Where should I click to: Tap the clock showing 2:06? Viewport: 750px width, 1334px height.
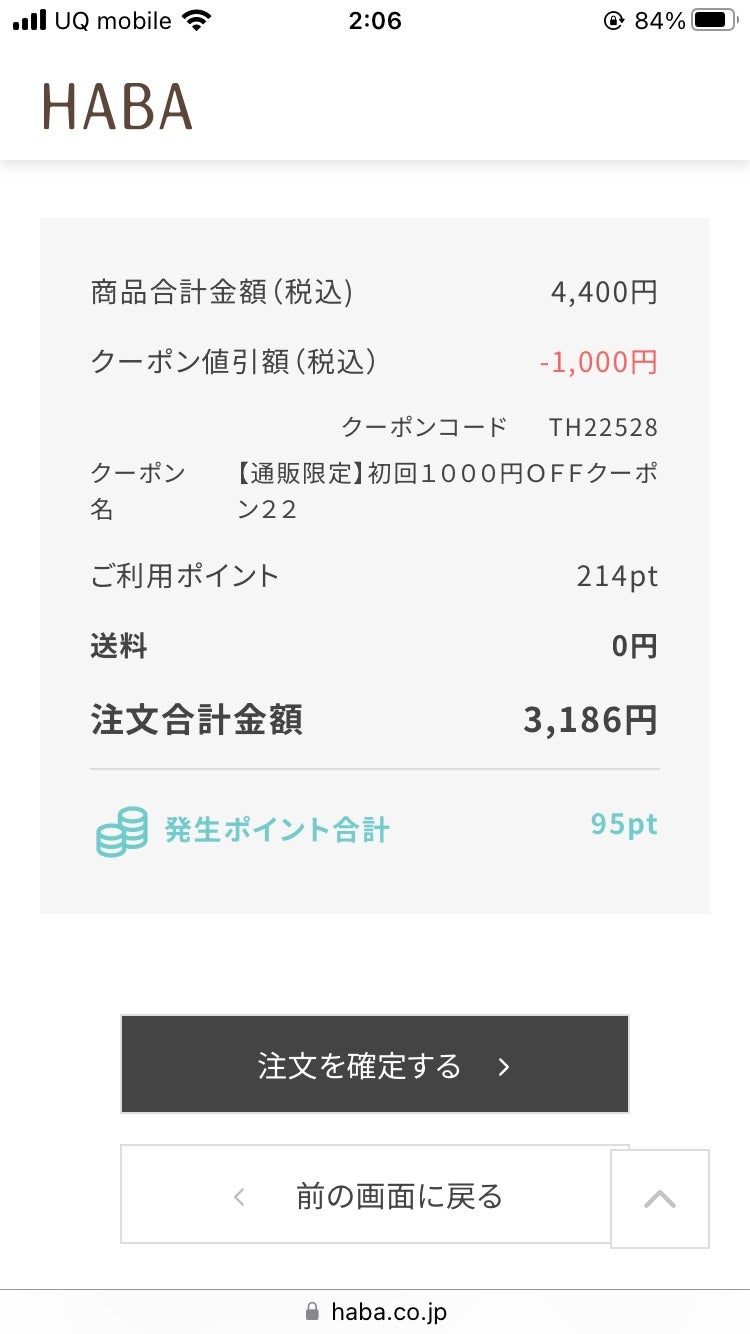pyautogui.click(x=375, y=18)
